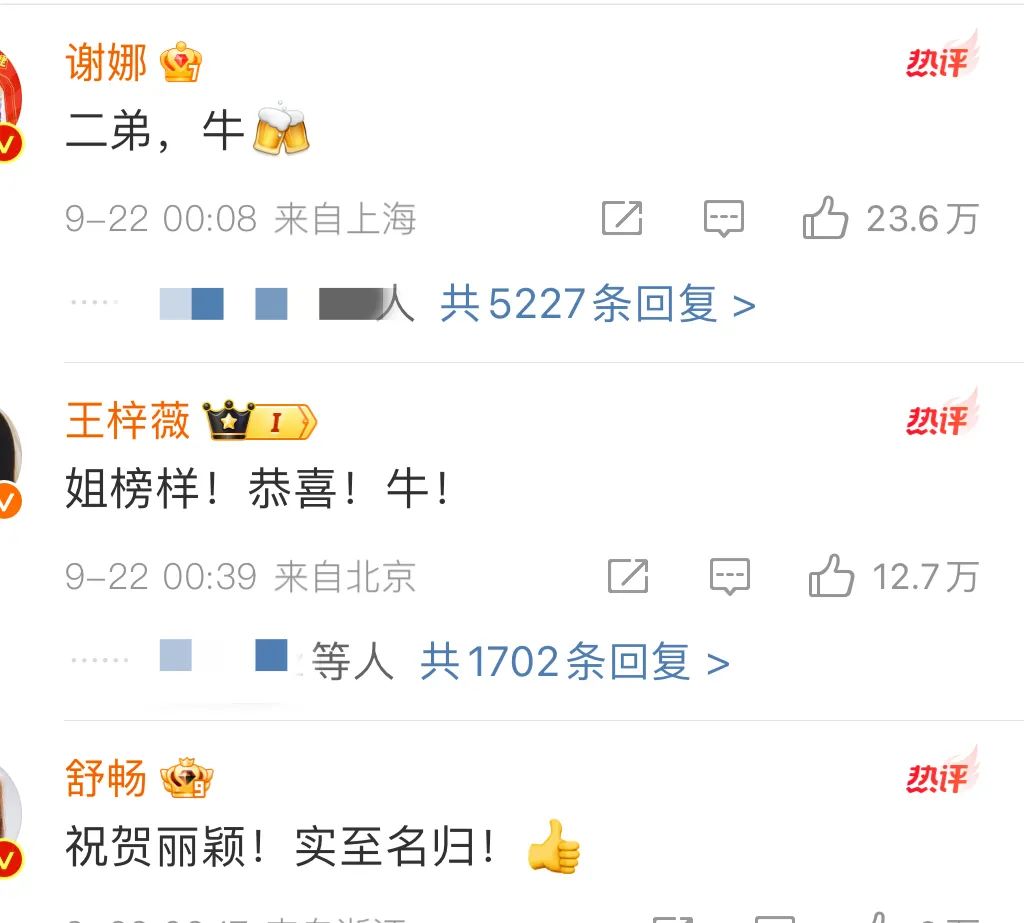1024x923 pixels.
Task: Like 王梓薇's comment
Action: click(831, 576)
